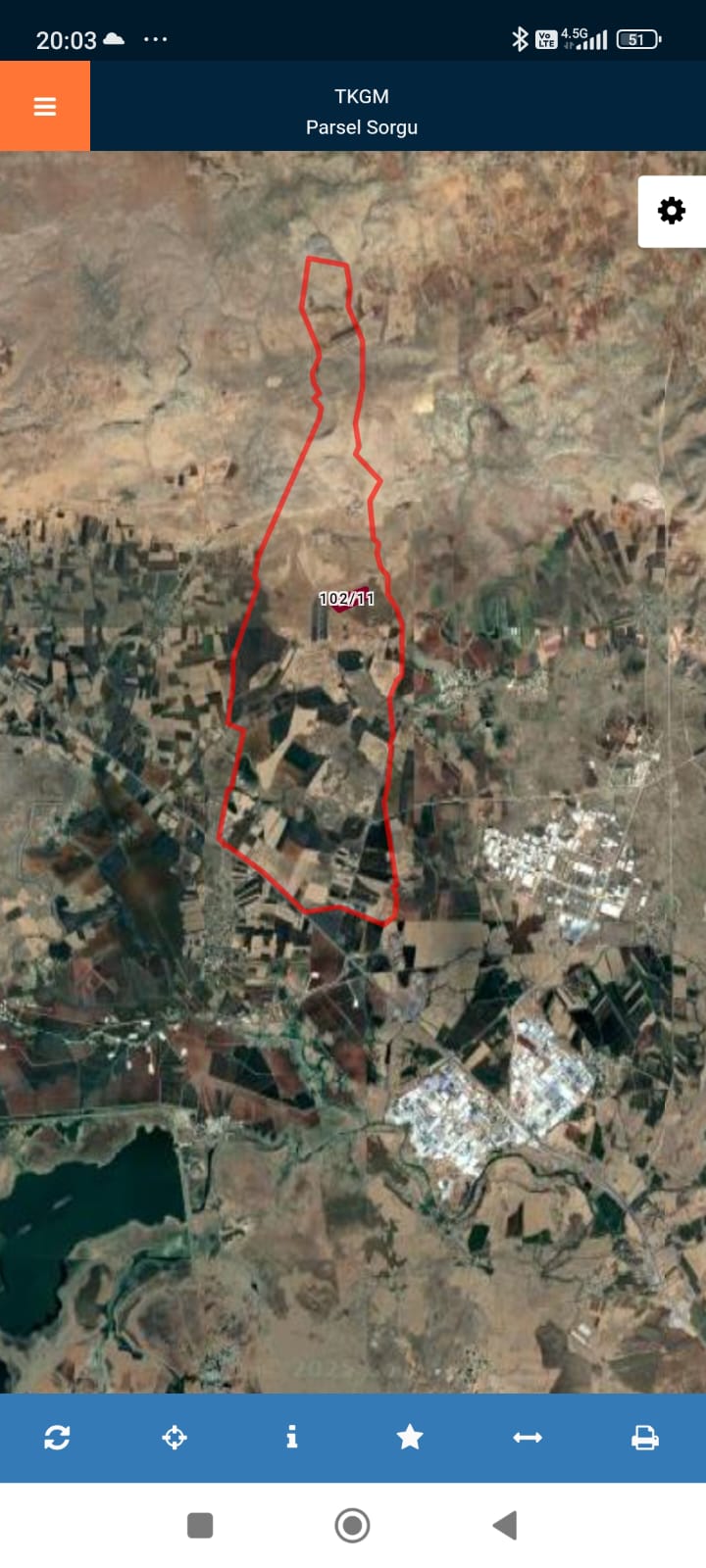Center the map on my location

175,1438
